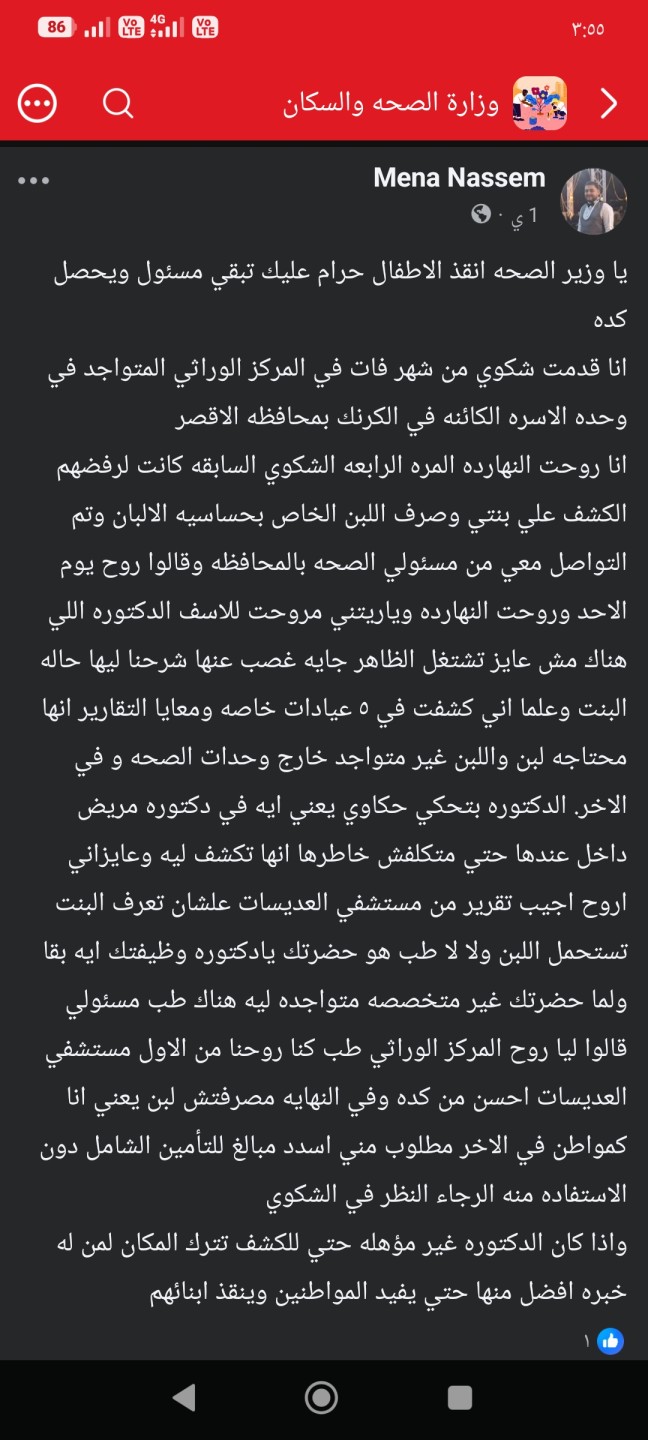Viewport: 648px width, 1440px height.
Task: Open the recent apps overview
Action: (460, 1398)
